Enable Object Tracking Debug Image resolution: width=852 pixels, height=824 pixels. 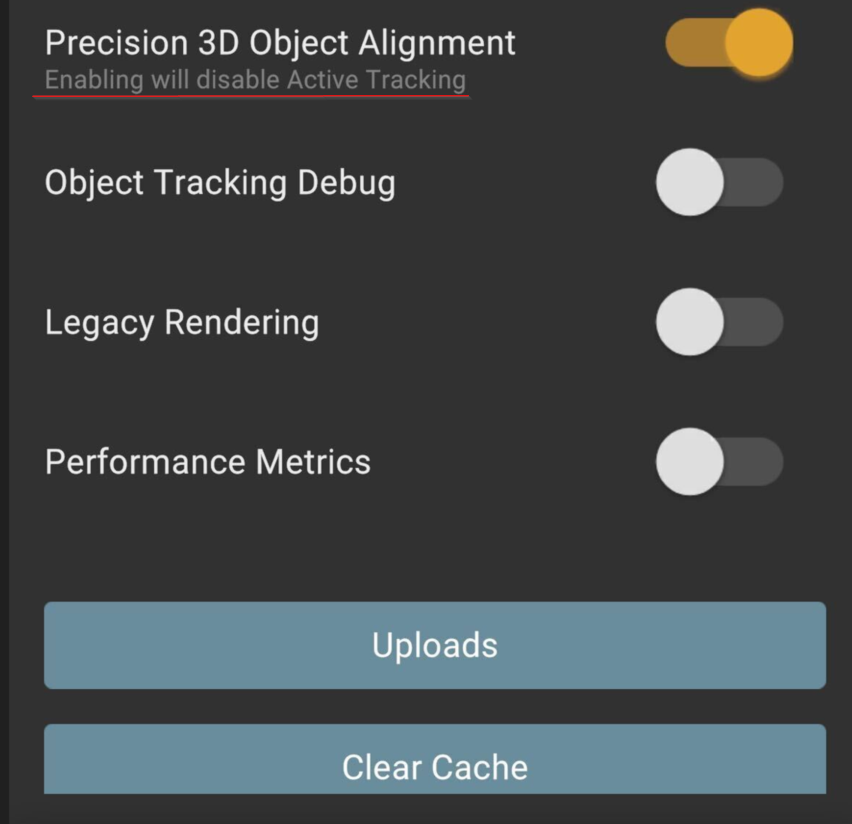tap(719, 182)
